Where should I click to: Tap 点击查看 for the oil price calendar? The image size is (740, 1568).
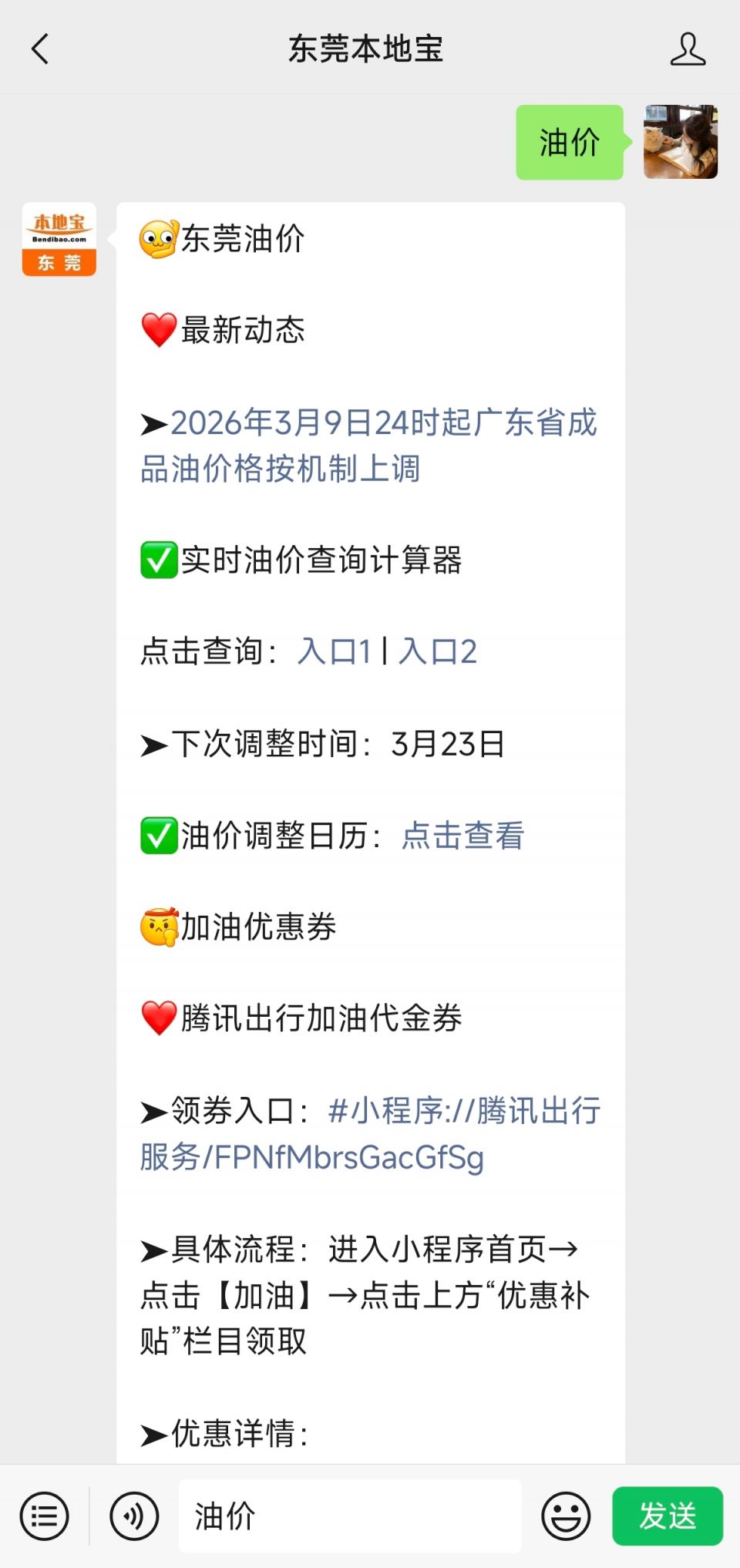(x=462, y=835)
